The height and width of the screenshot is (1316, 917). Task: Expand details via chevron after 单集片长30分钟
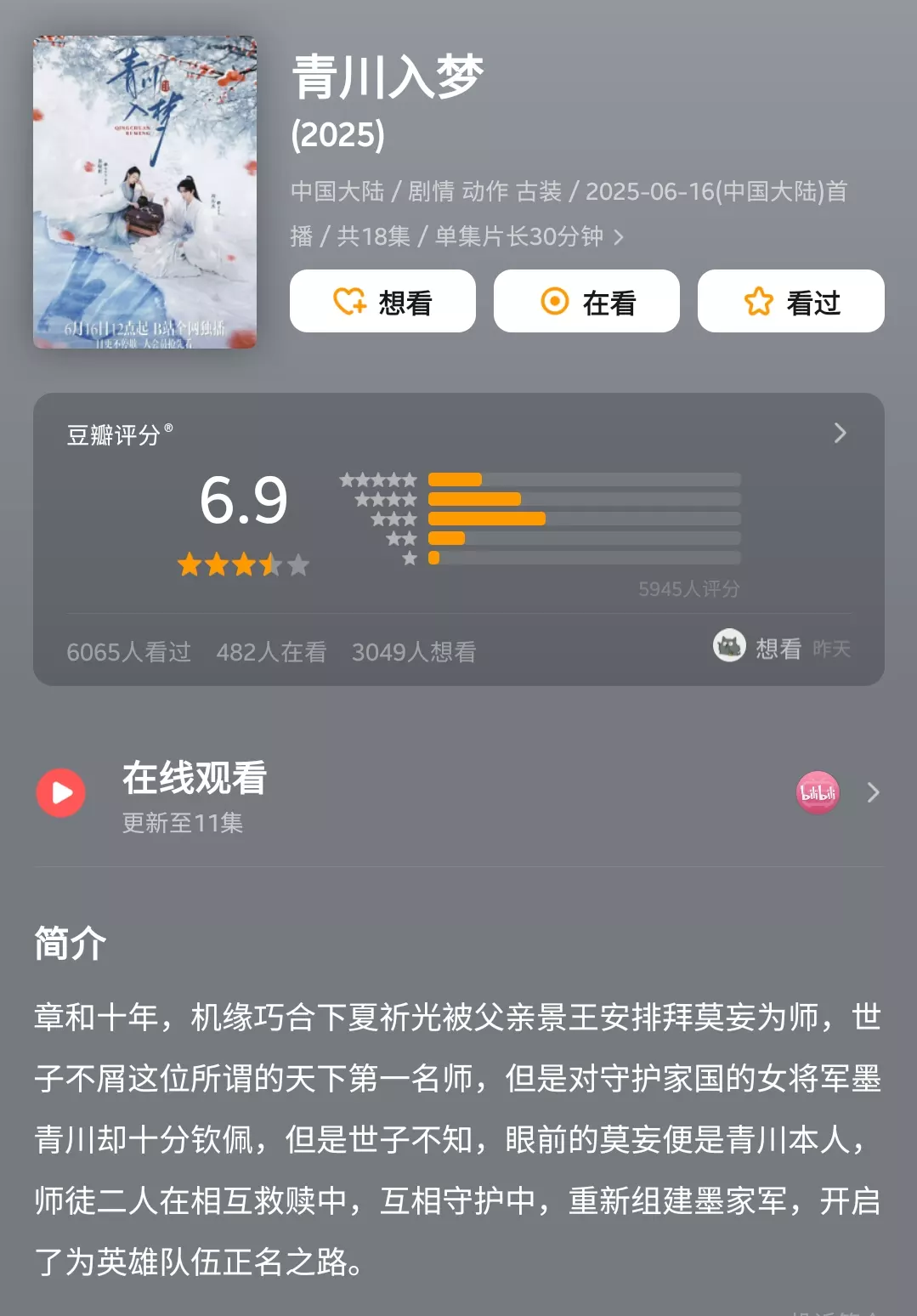coord(620,237)
